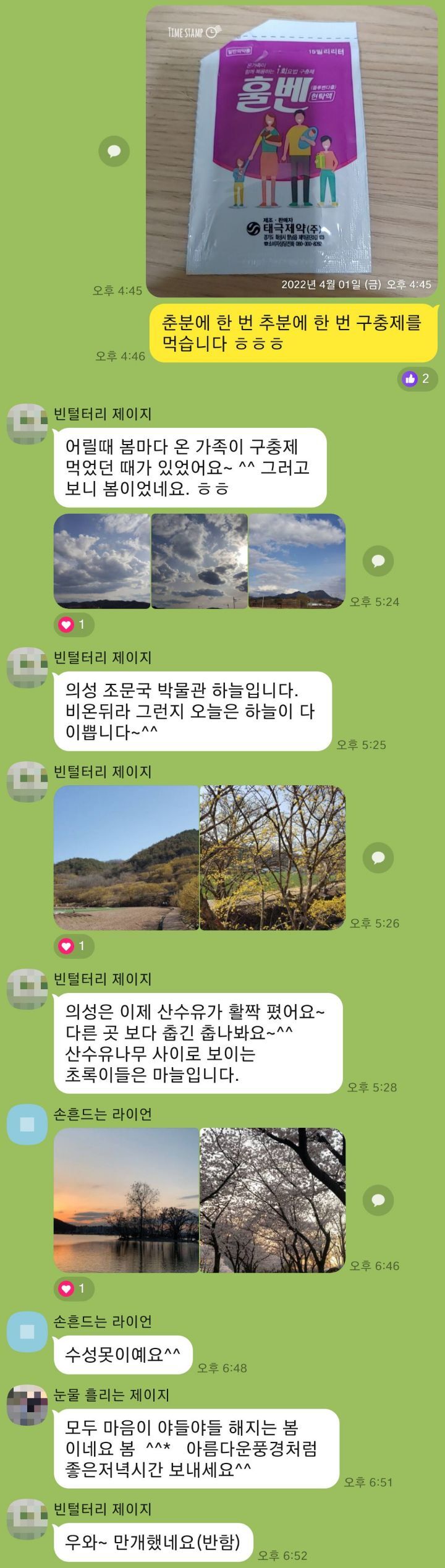The width and height of the screenshot is (445, 1568).
Task: Open the cherry blossom trees photo
Action: [273, 1200]
